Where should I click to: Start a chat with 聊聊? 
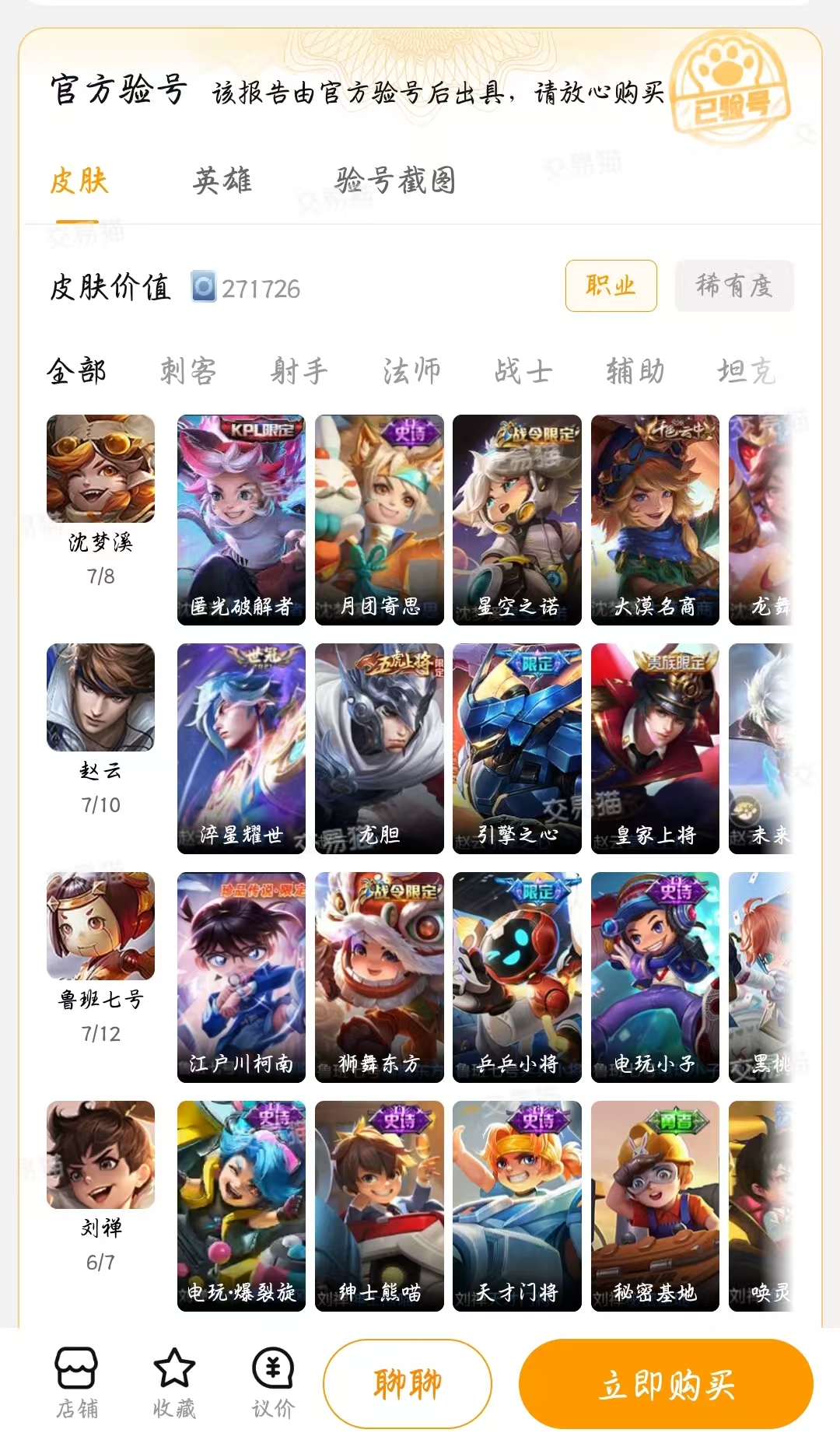pyautogui.click(x=408, y=1384)
